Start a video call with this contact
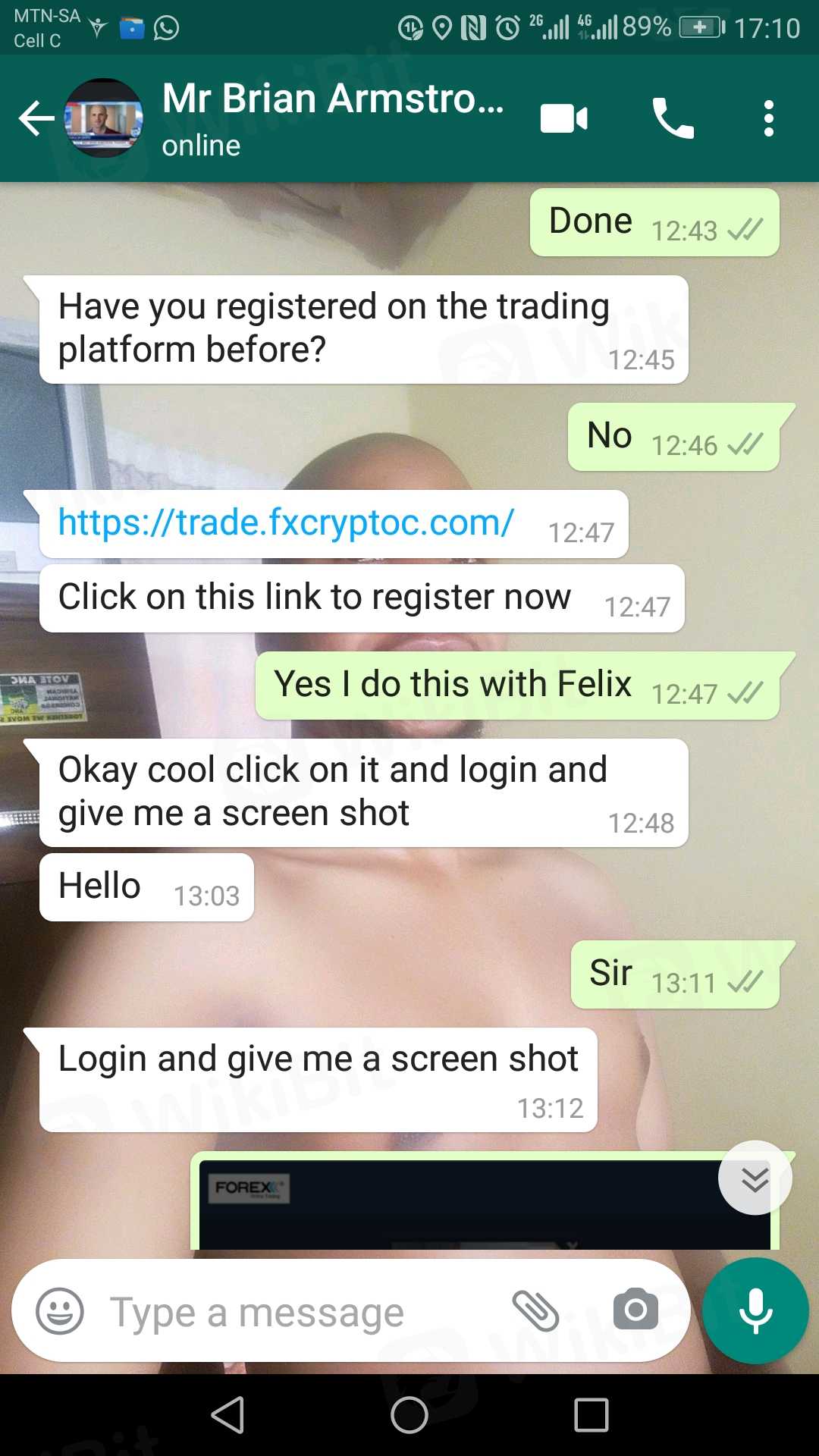The width and height of the screenshot is (819, 1456). pos(563,119)
